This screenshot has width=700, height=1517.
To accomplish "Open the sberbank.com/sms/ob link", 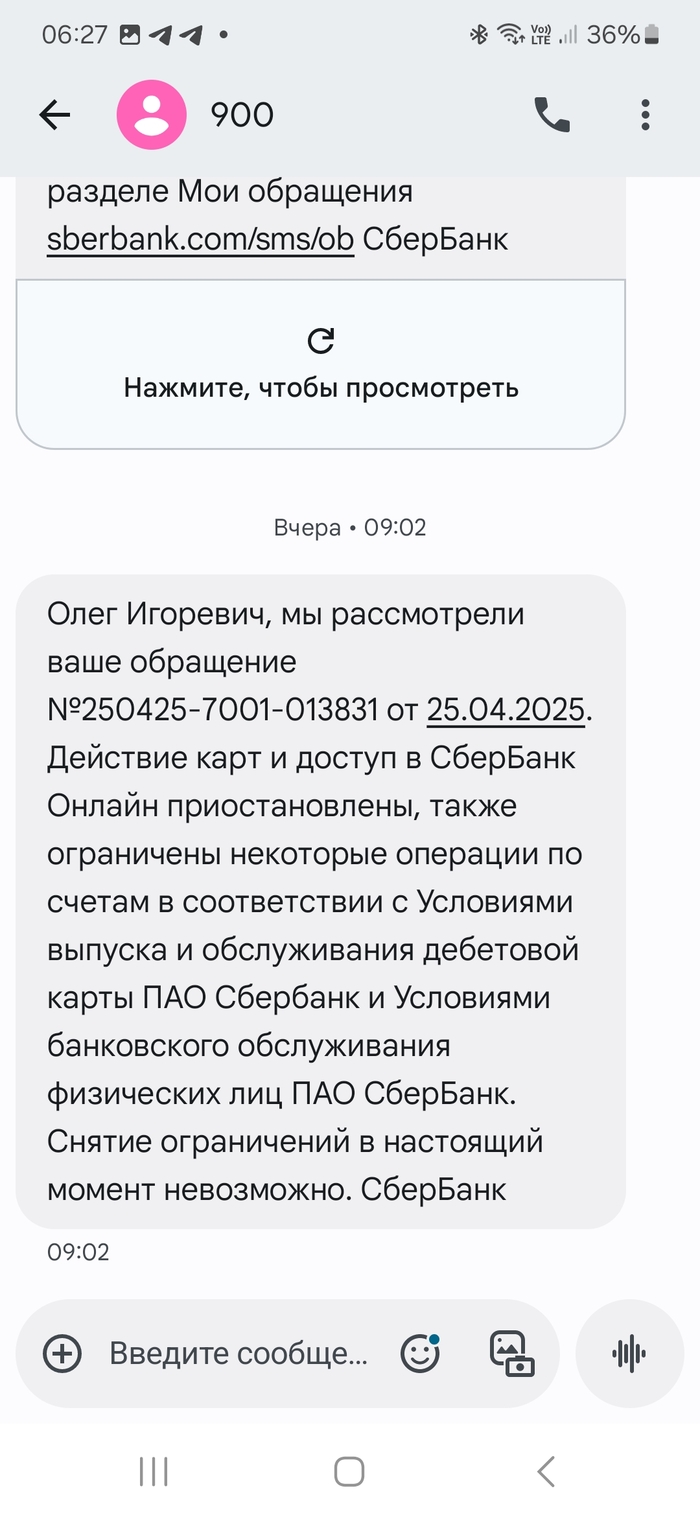I will click(200, 239).
